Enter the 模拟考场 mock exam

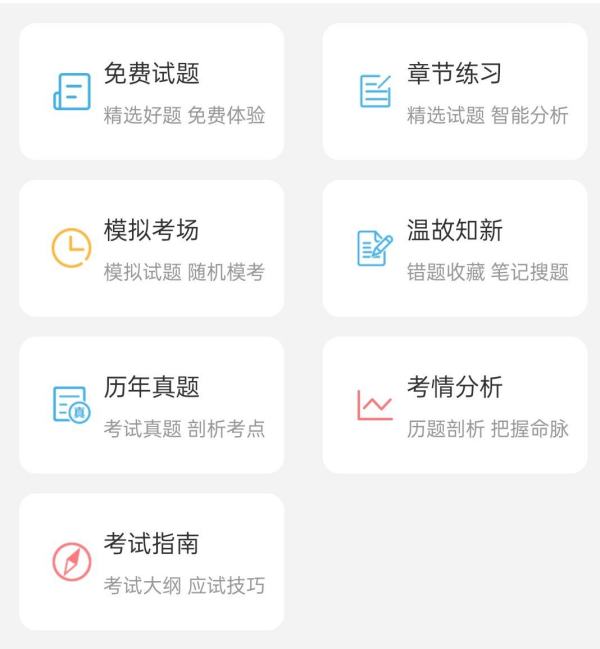point(151,249)
